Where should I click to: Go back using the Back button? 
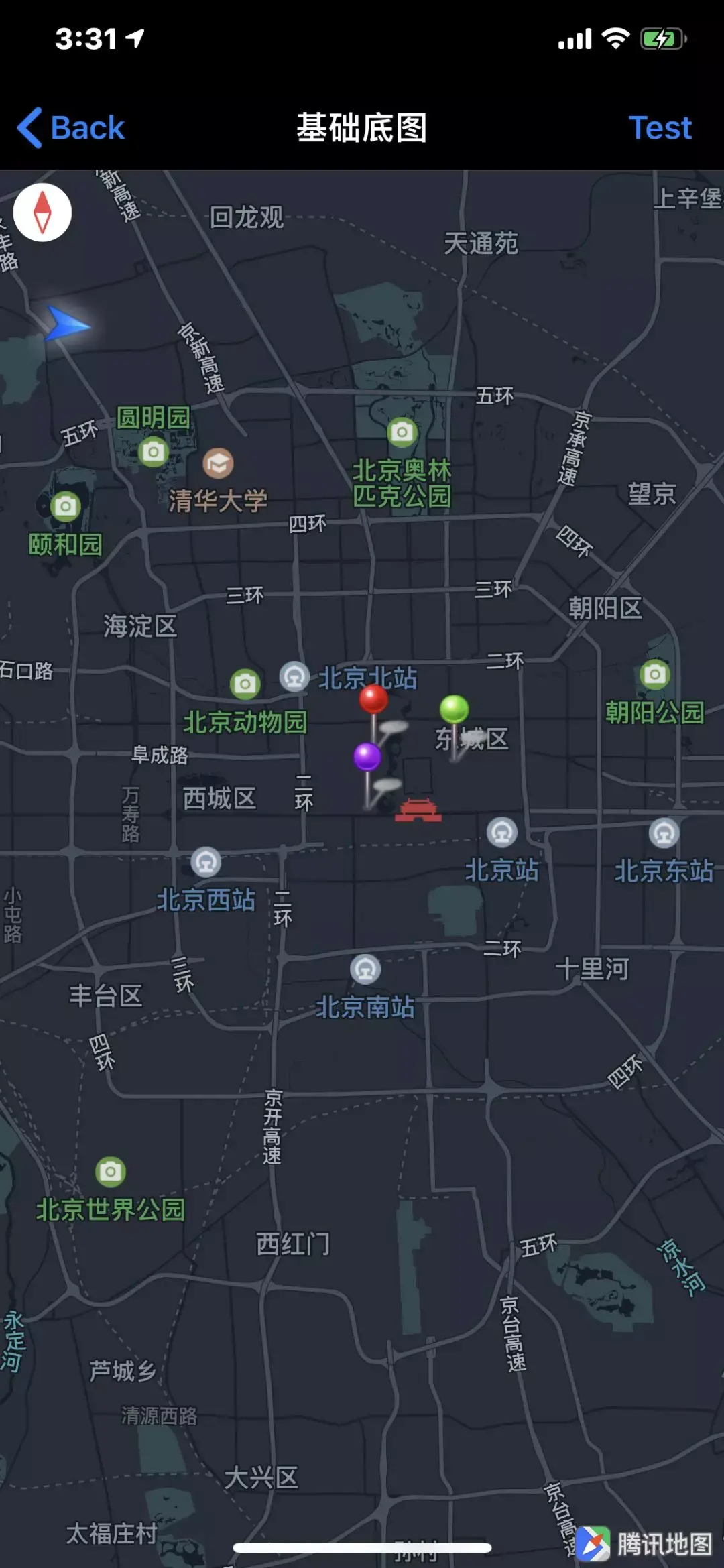(71, 127)
